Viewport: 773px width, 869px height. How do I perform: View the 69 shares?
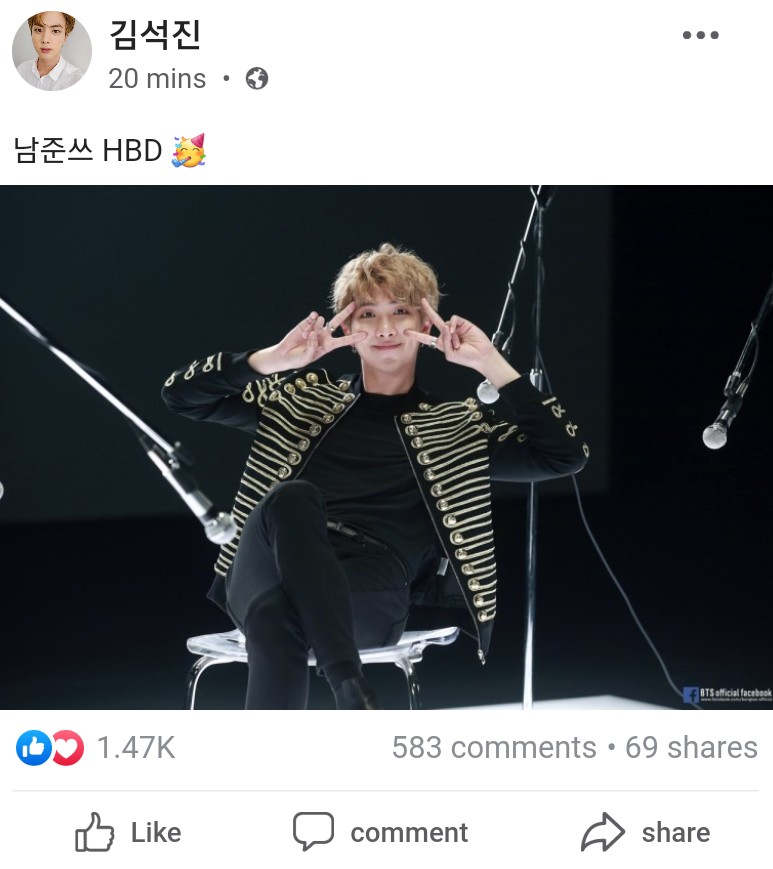point(691,748)
